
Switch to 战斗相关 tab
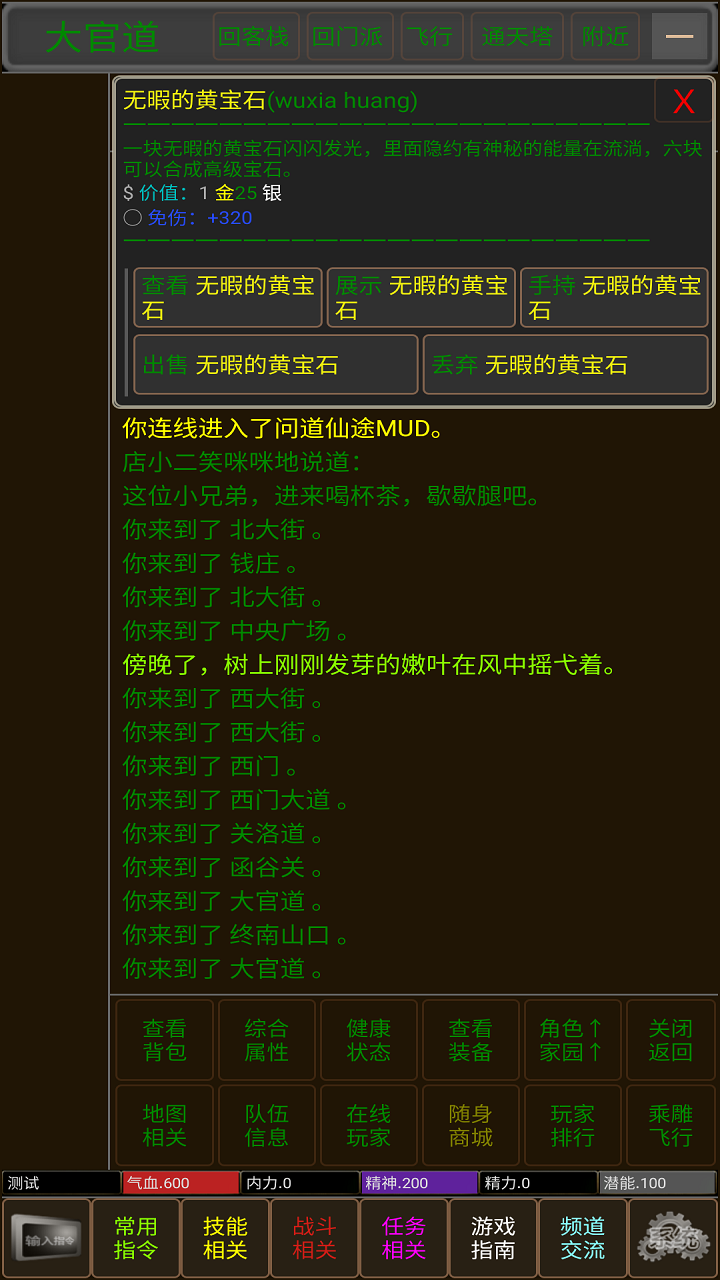pos(314,1239)
